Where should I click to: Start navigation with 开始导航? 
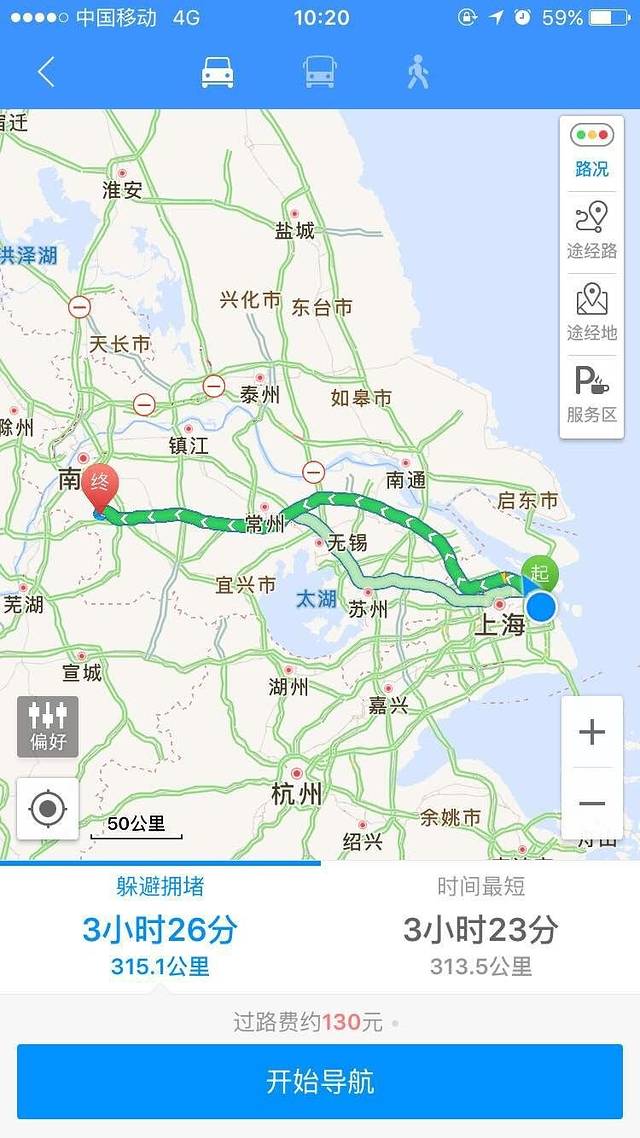(x=320, y=1081)
